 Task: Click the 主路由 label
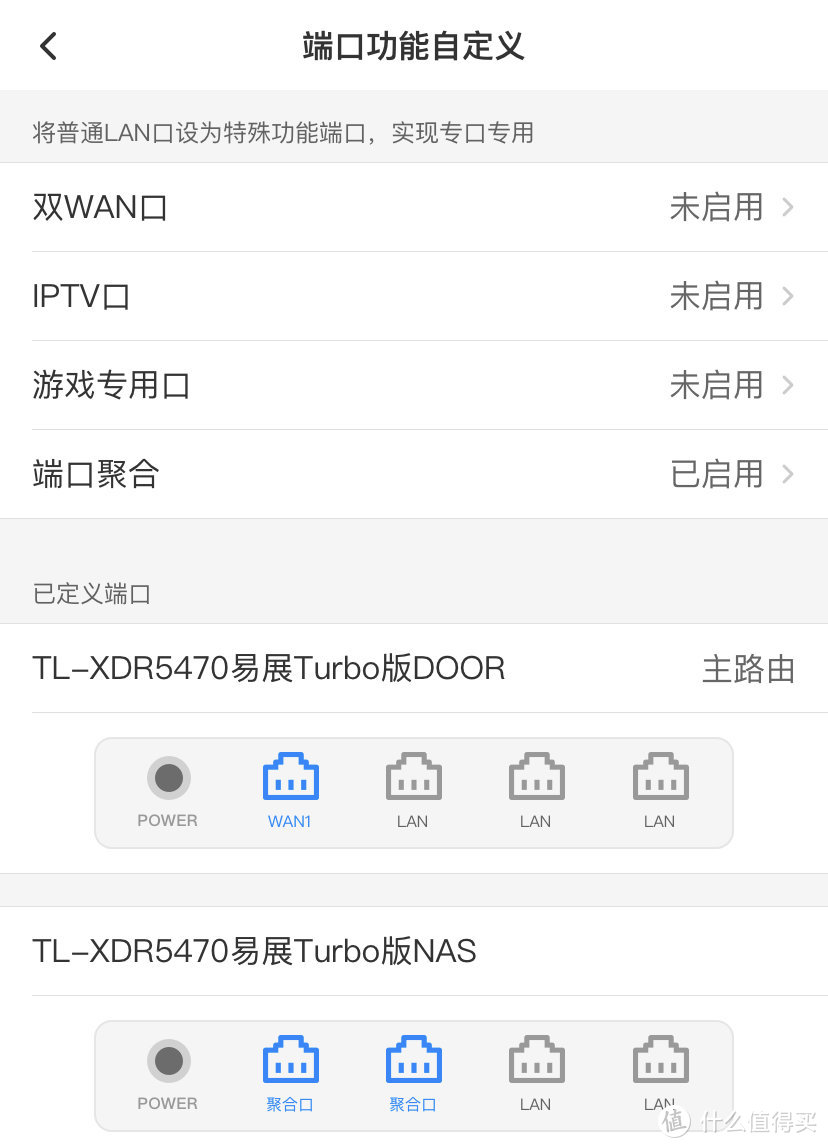(x=748, y=668)
